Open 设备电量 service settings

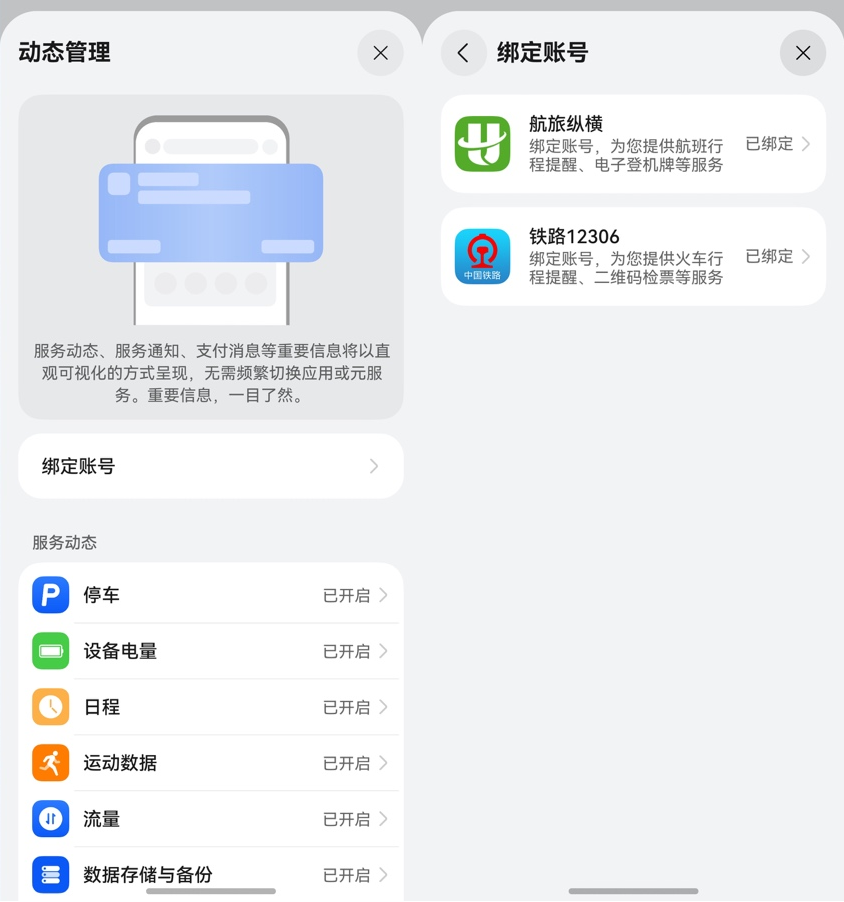click(211, 651)
